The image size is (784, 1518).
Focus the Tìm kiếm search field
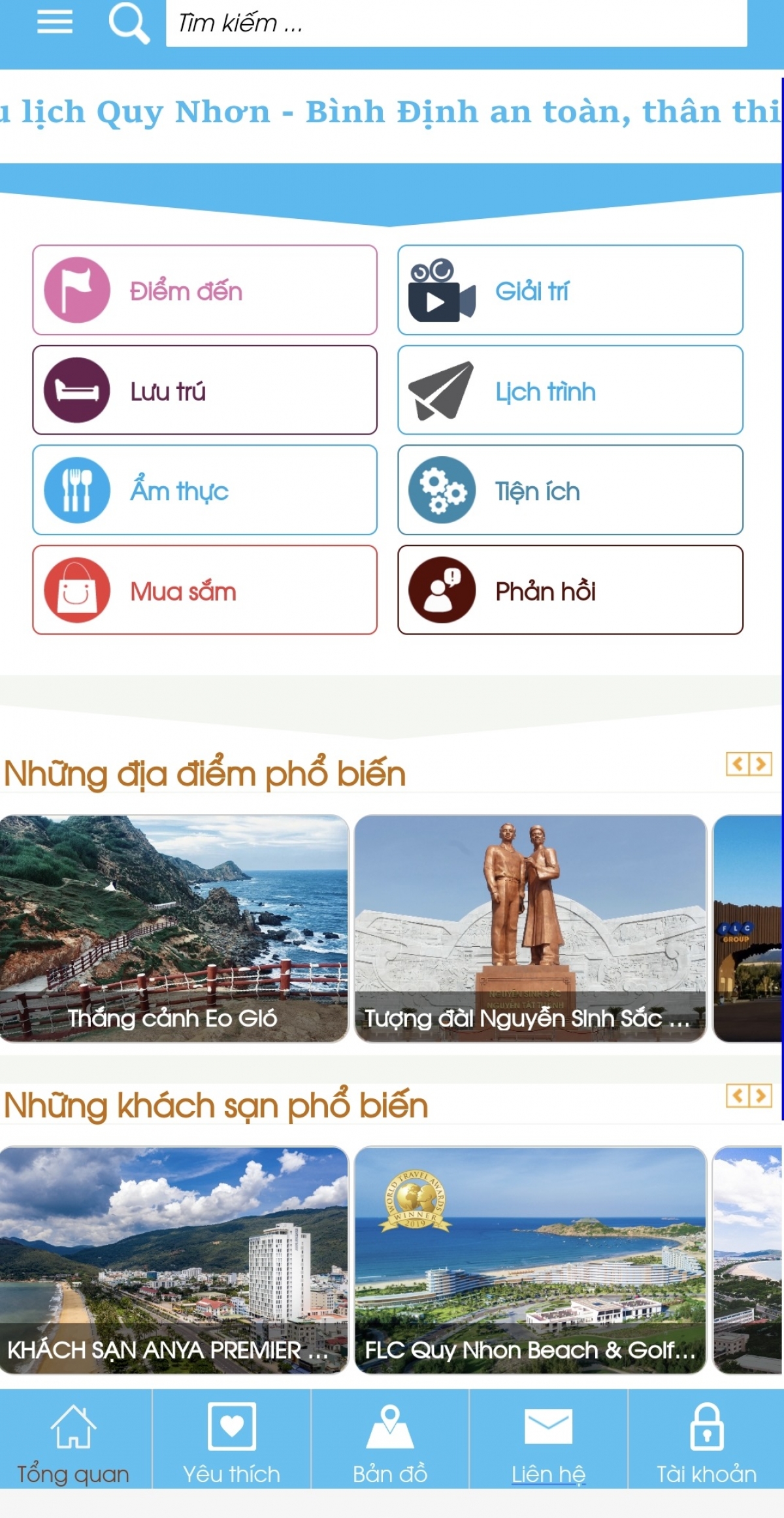[456, 24]
